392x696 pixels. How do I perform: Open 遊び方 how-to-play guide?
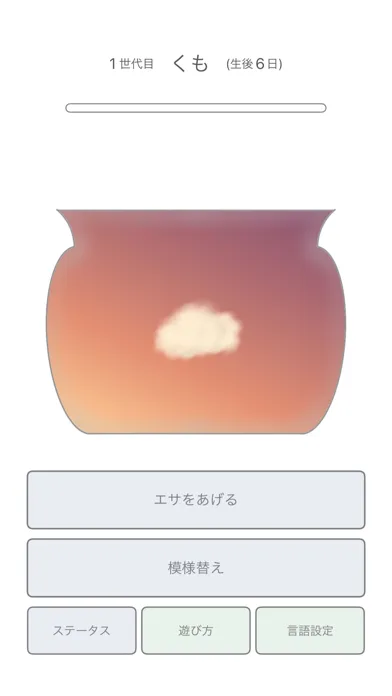point(196,630)
